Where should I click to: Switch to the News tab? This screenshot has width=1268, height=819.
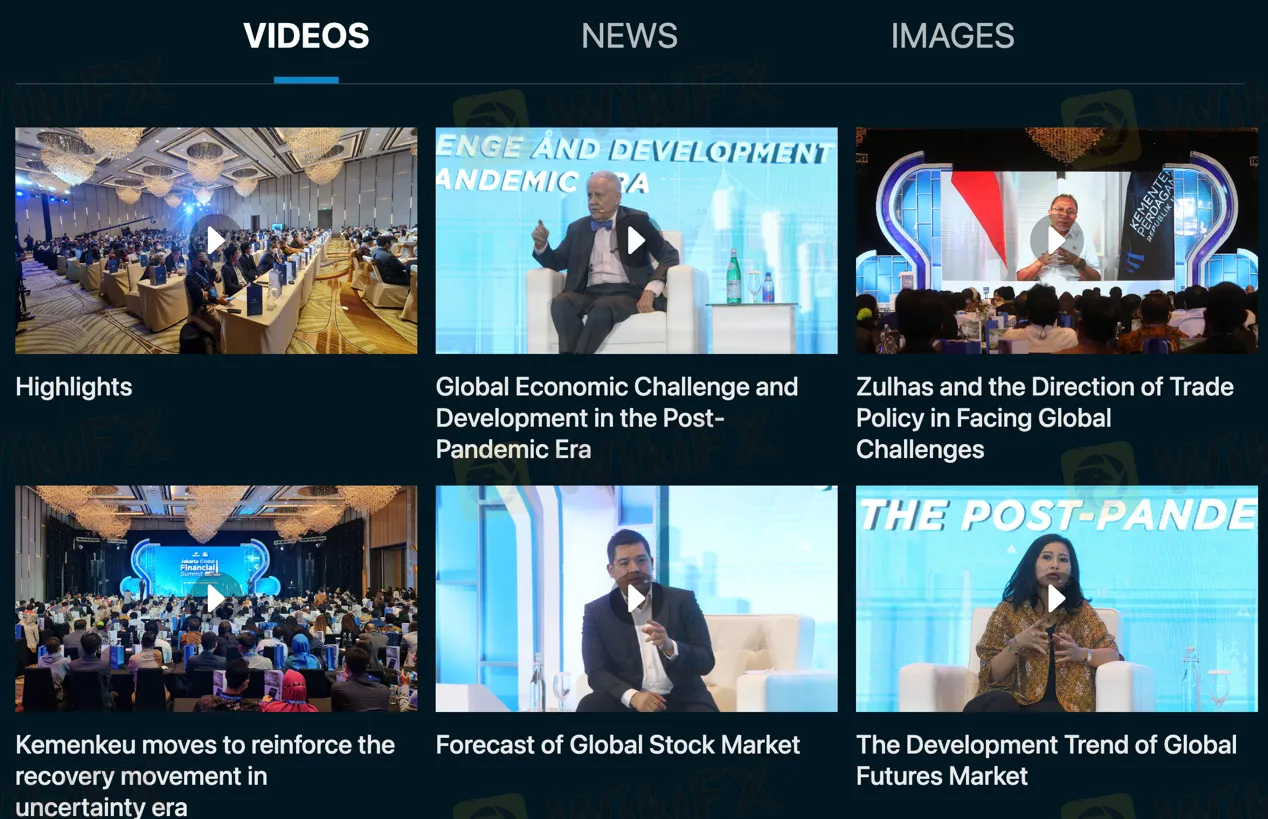tap(629, 36)
